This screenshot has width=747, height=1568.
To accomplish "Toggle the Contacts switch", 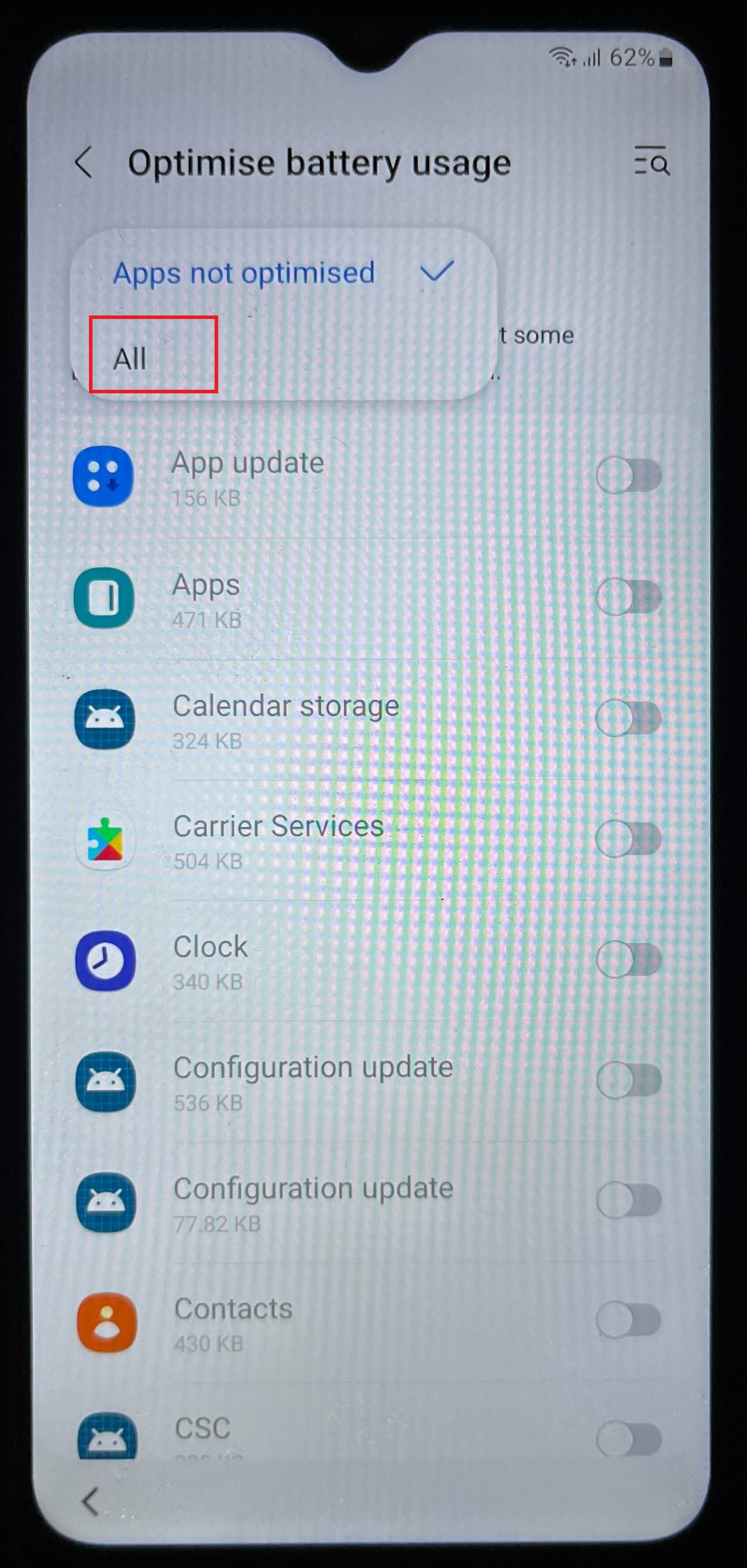I will tap(628, 1320).
